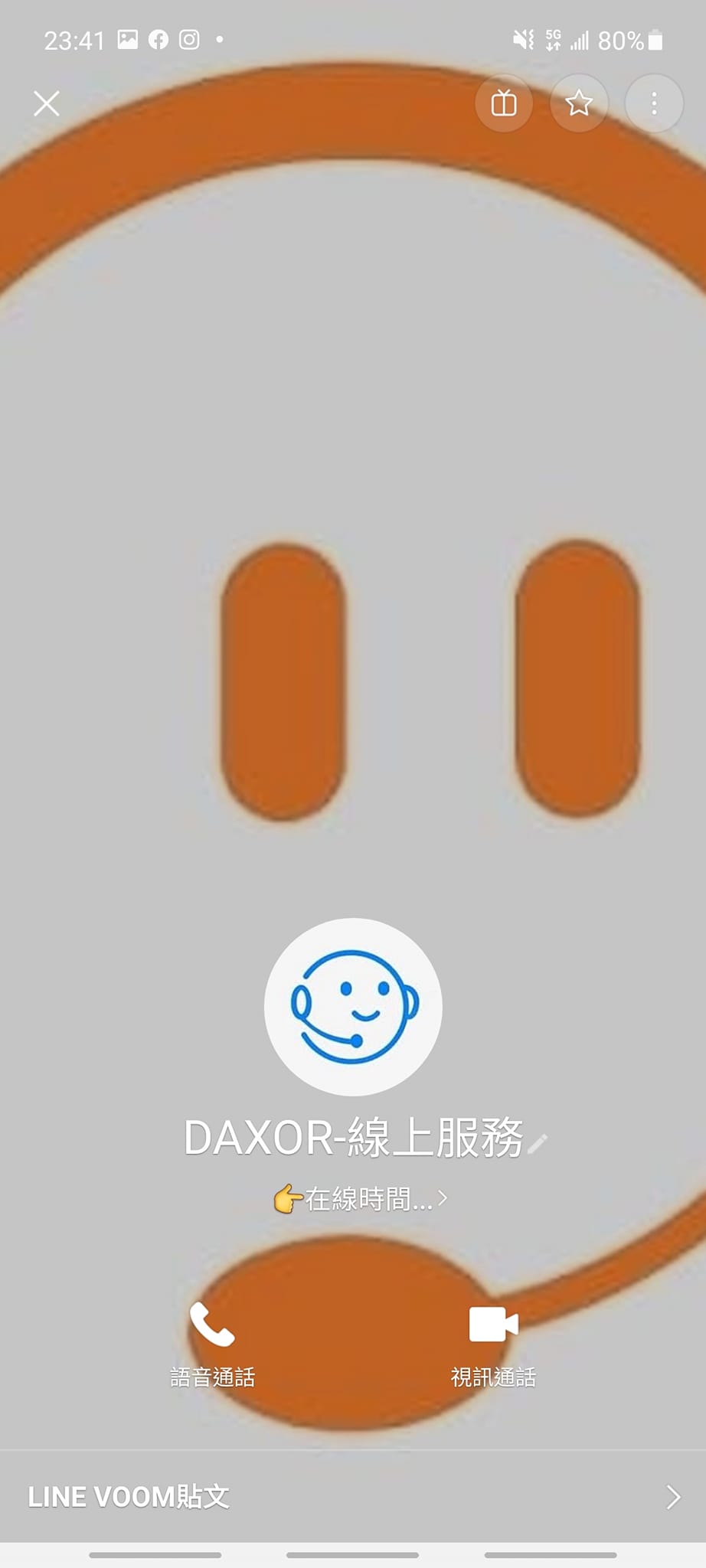The width and height of the screenshot is (706, 1568).
Task: Start a video call via 視訊通話
Action: (x=493, y=1344)
